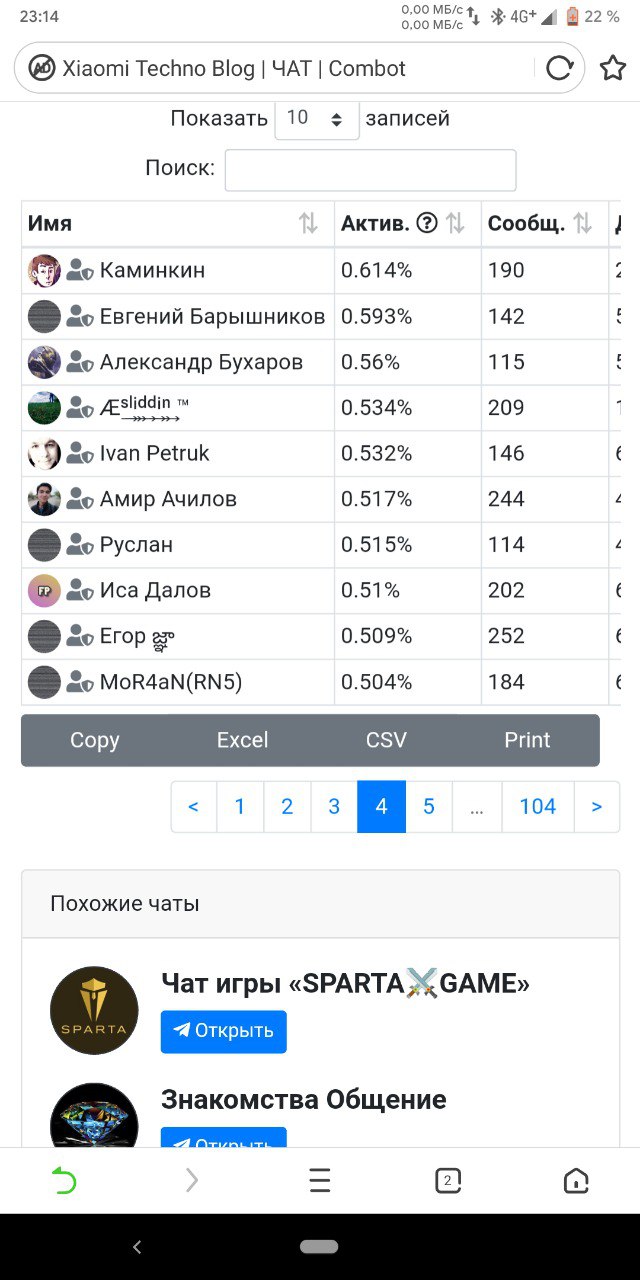Image resolution: width=640 pixels, height=1280 pixels.
Task: Open the browser tabs switcher showing 2
Action: coord(448,1181)
